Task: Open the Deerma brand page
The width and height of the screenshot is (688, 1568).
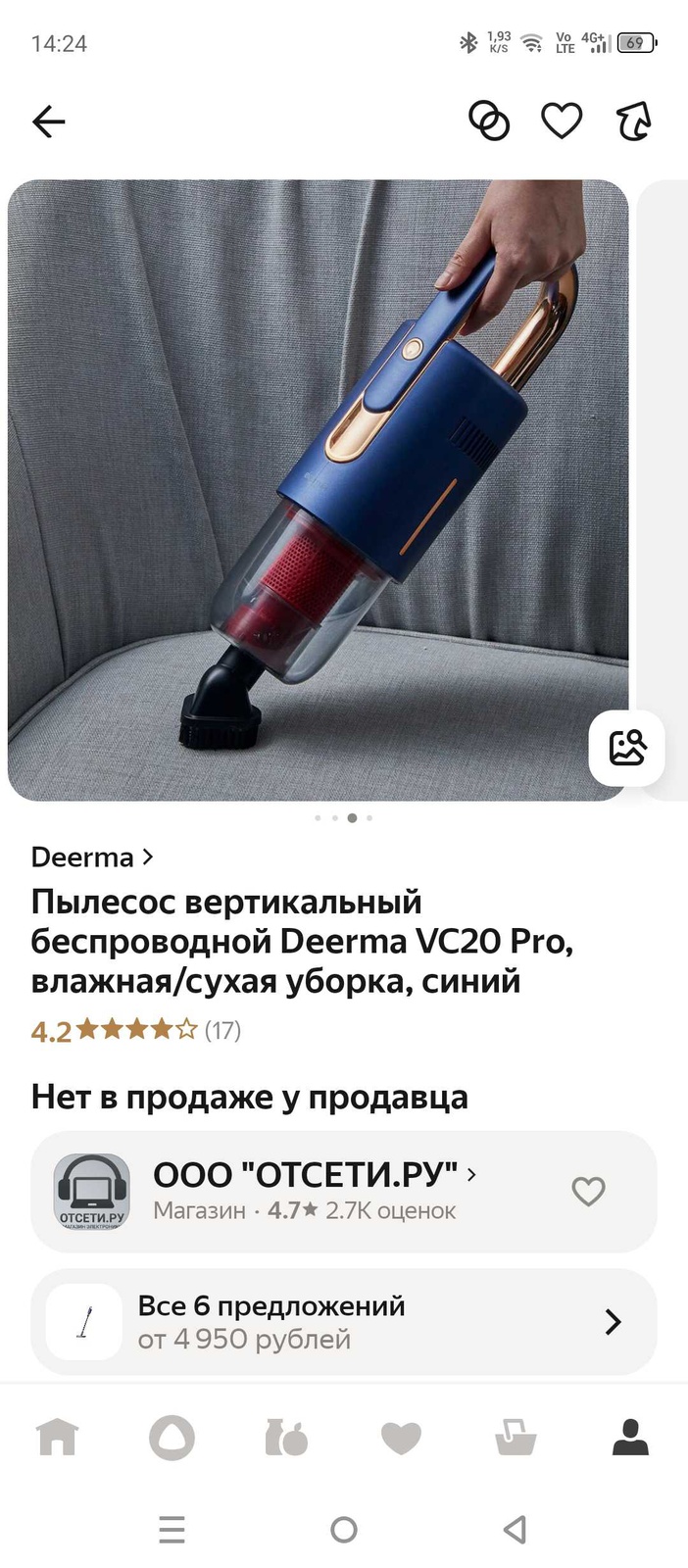Action: click(x=92, y=857)
